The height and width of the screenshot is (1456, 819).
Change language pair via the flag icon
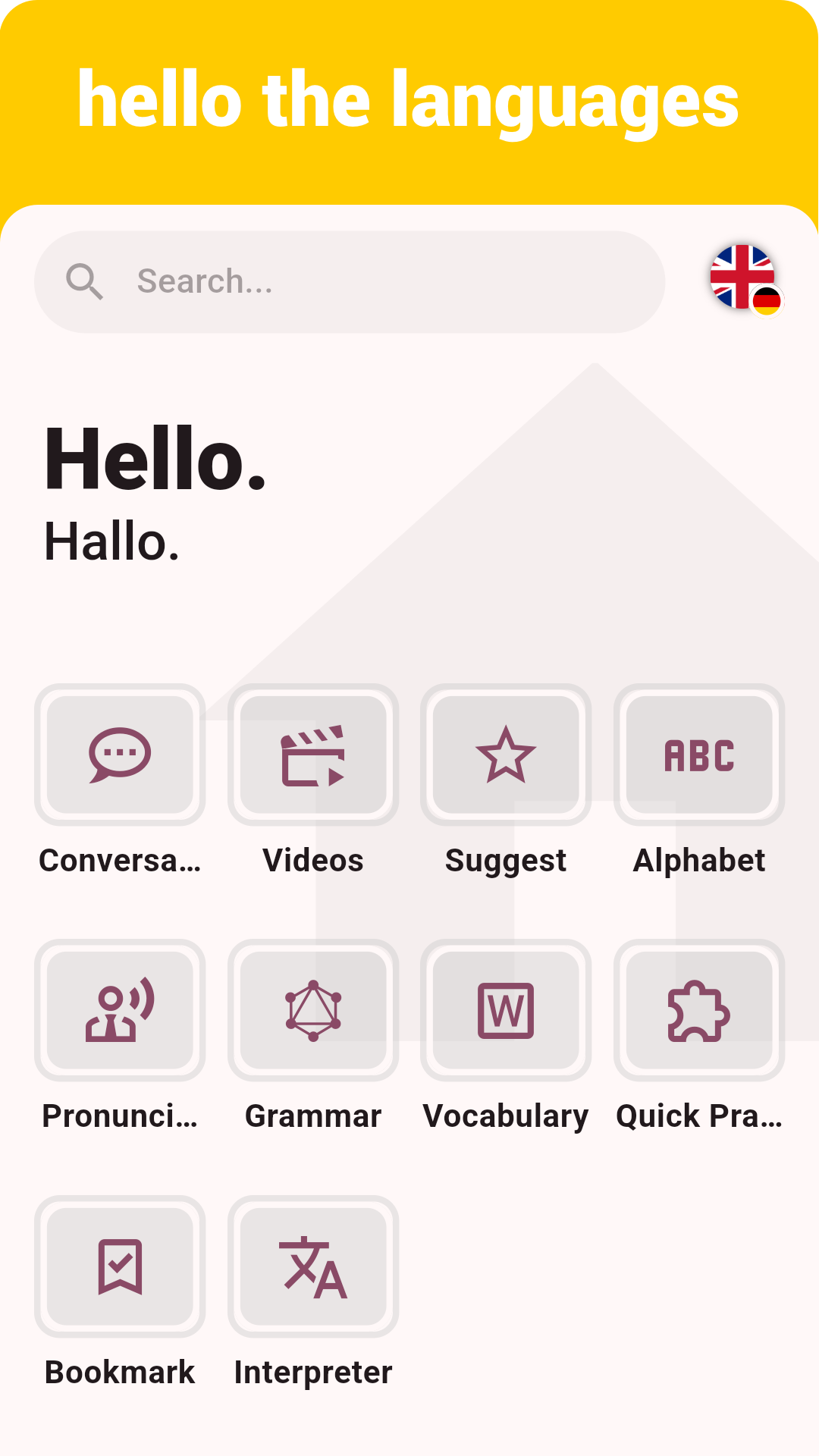pos(745,279)
